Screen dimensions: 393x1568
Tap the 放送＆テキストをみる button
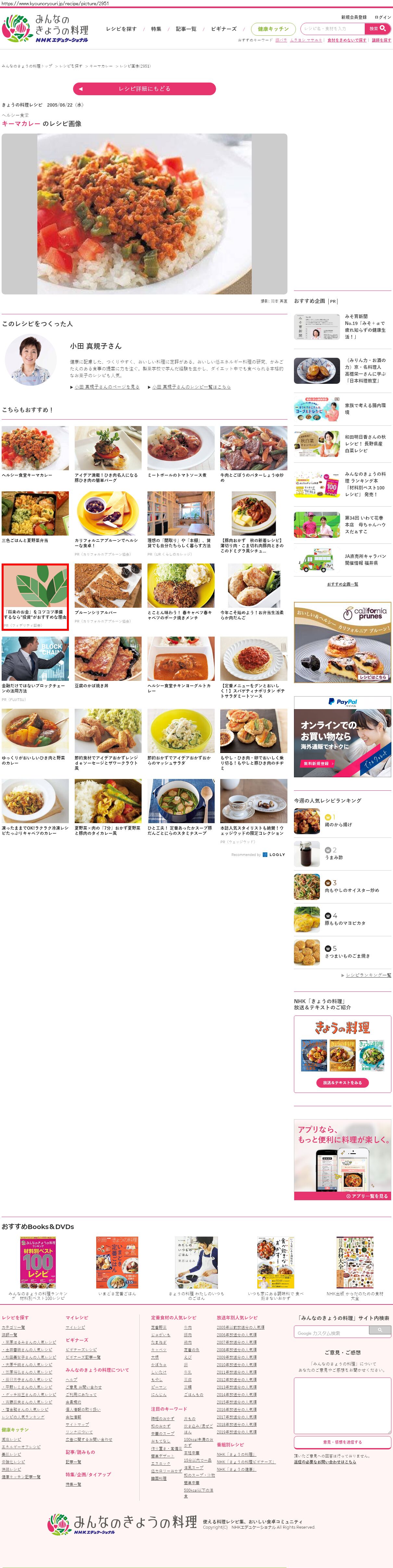tap(342, 1083)
